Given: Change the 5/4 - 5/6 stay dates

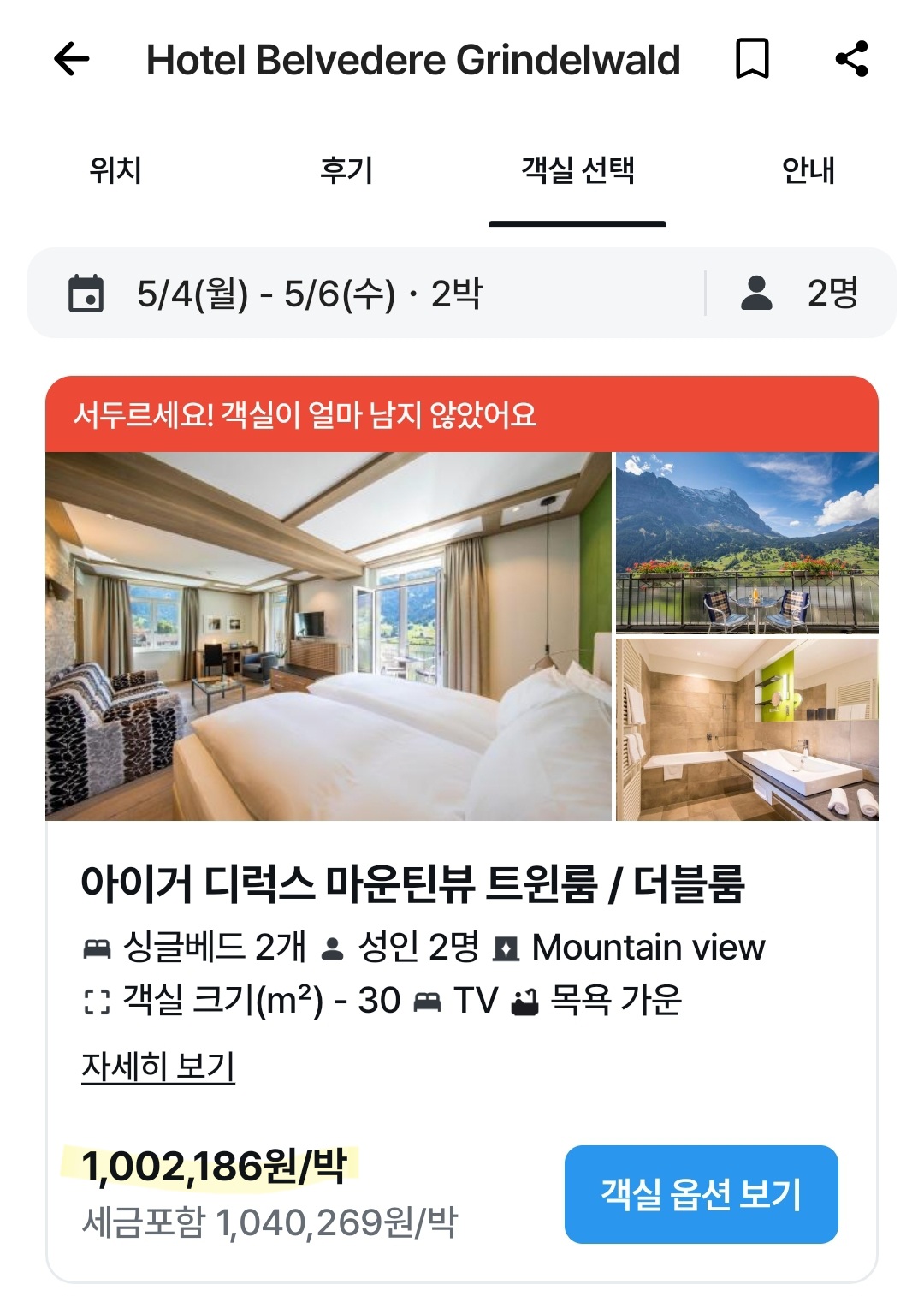Looking at the screenshot, I should [x=308, y=294].
